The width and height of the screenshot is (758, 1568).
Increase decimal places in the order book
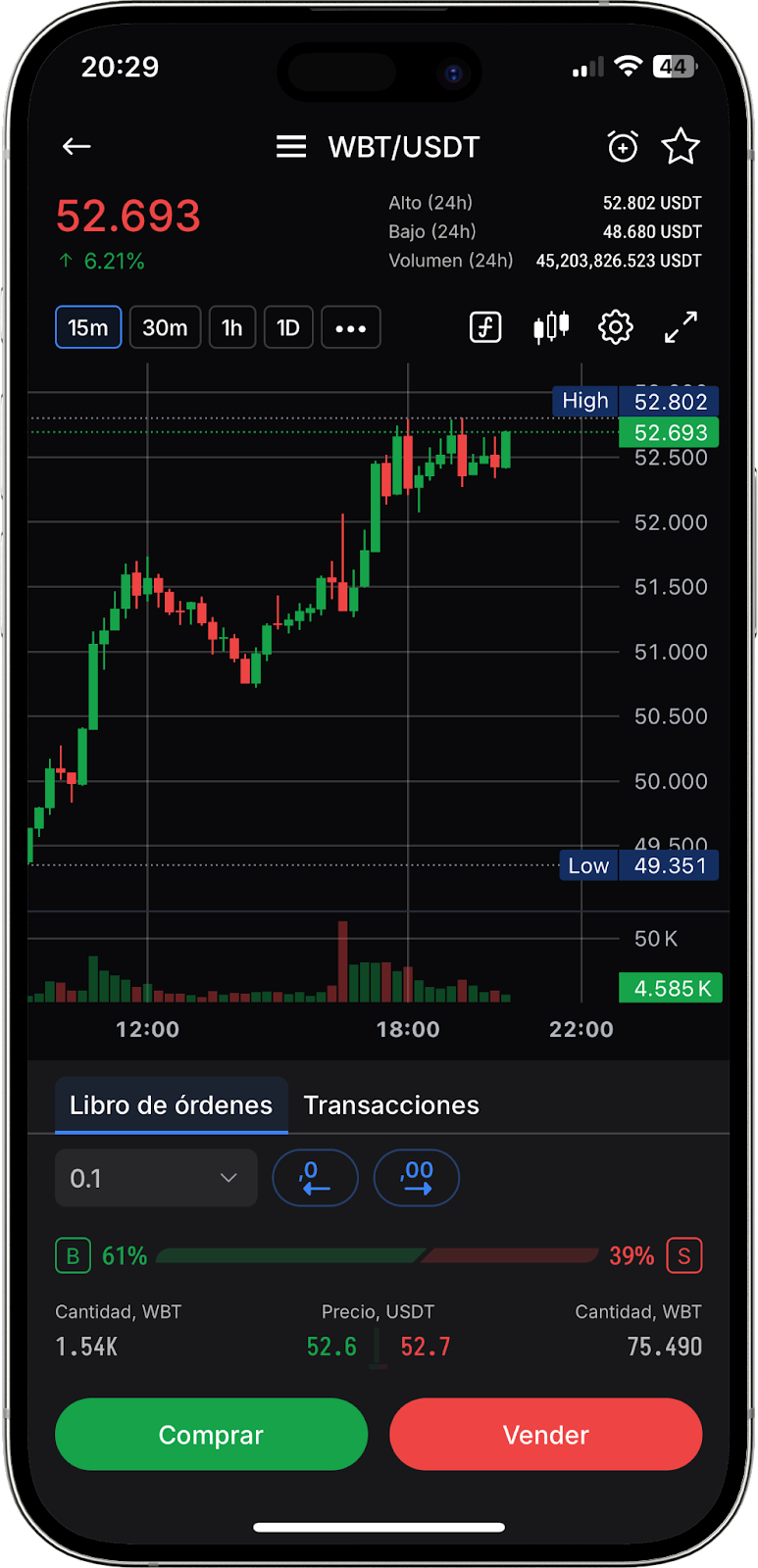coord(417,1178)
